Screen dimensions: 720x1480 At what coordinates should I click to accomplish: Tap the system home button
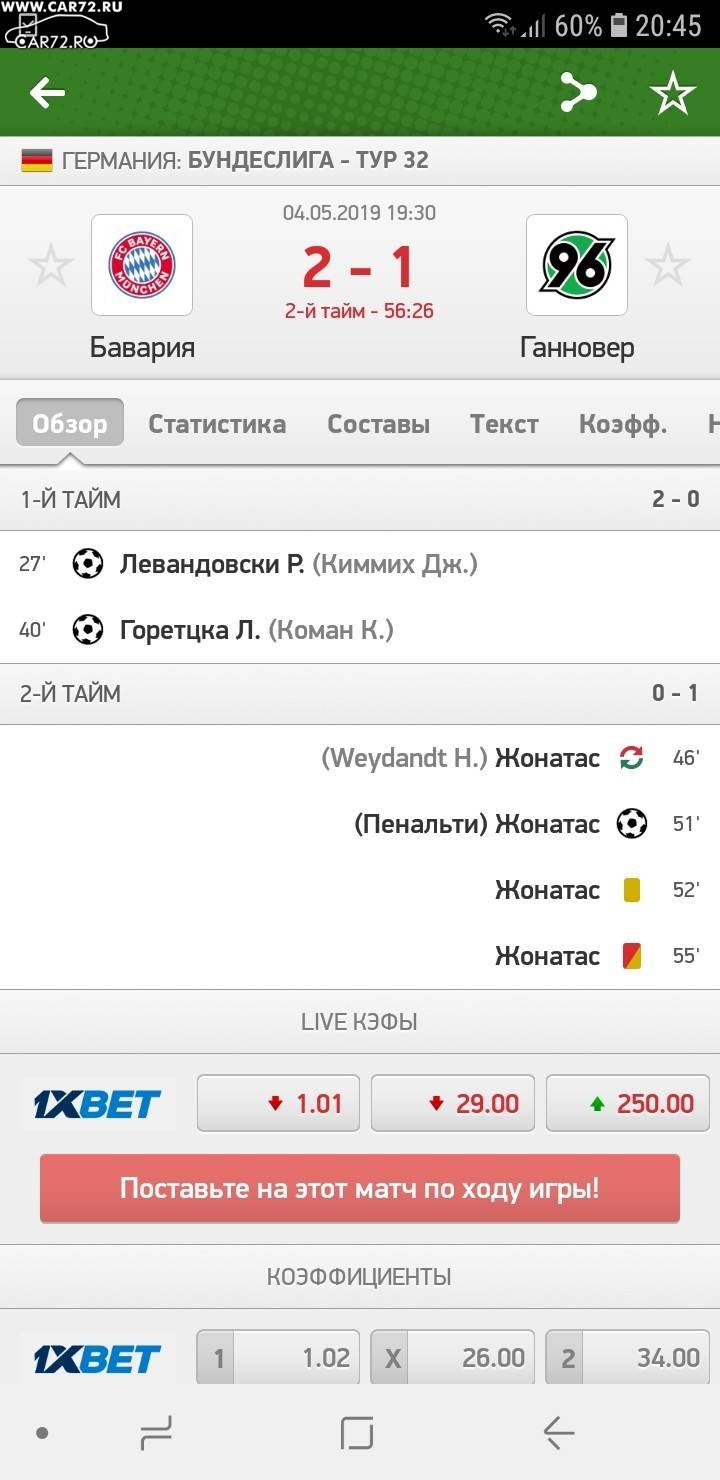point(357,1433)
